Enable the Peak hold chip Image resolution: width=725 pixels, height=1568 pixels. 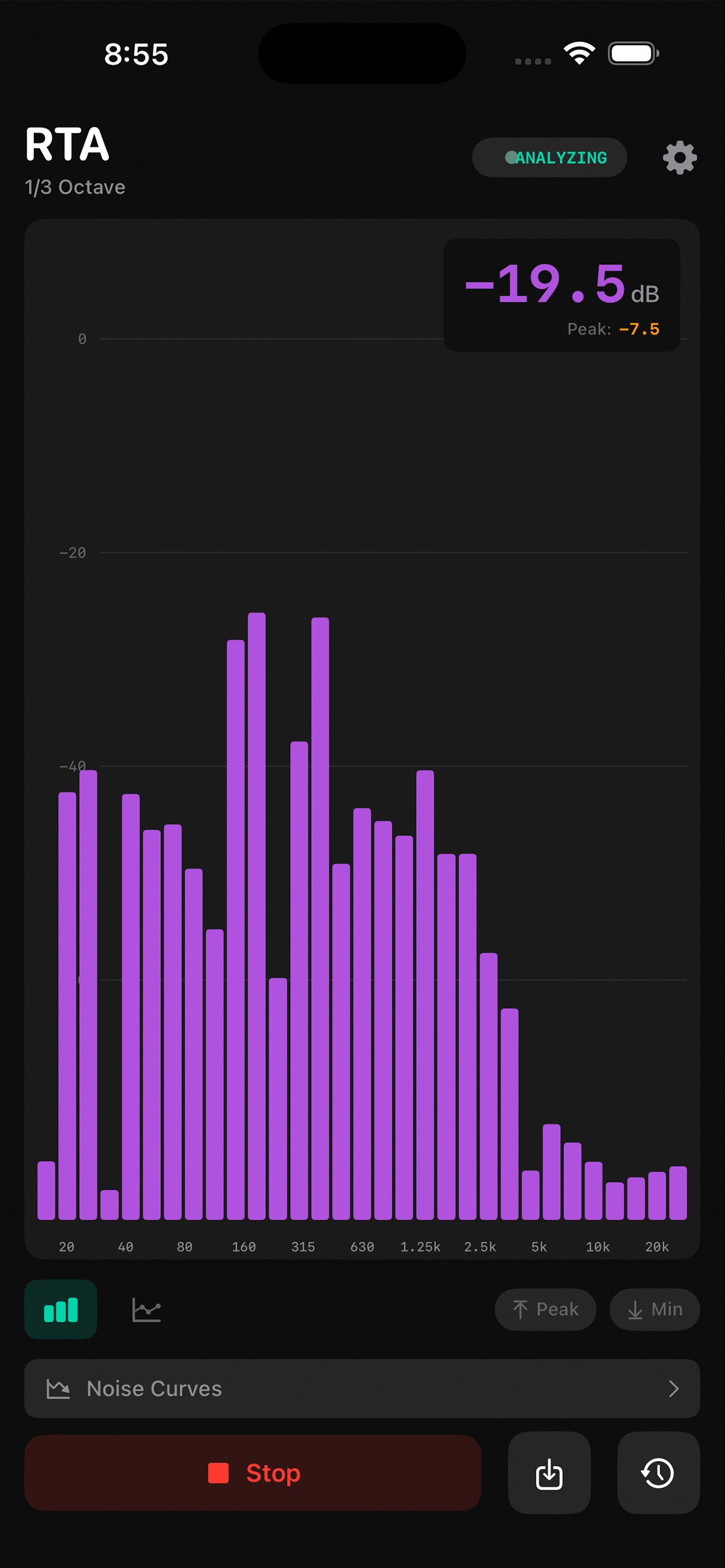pos(545,1309)
